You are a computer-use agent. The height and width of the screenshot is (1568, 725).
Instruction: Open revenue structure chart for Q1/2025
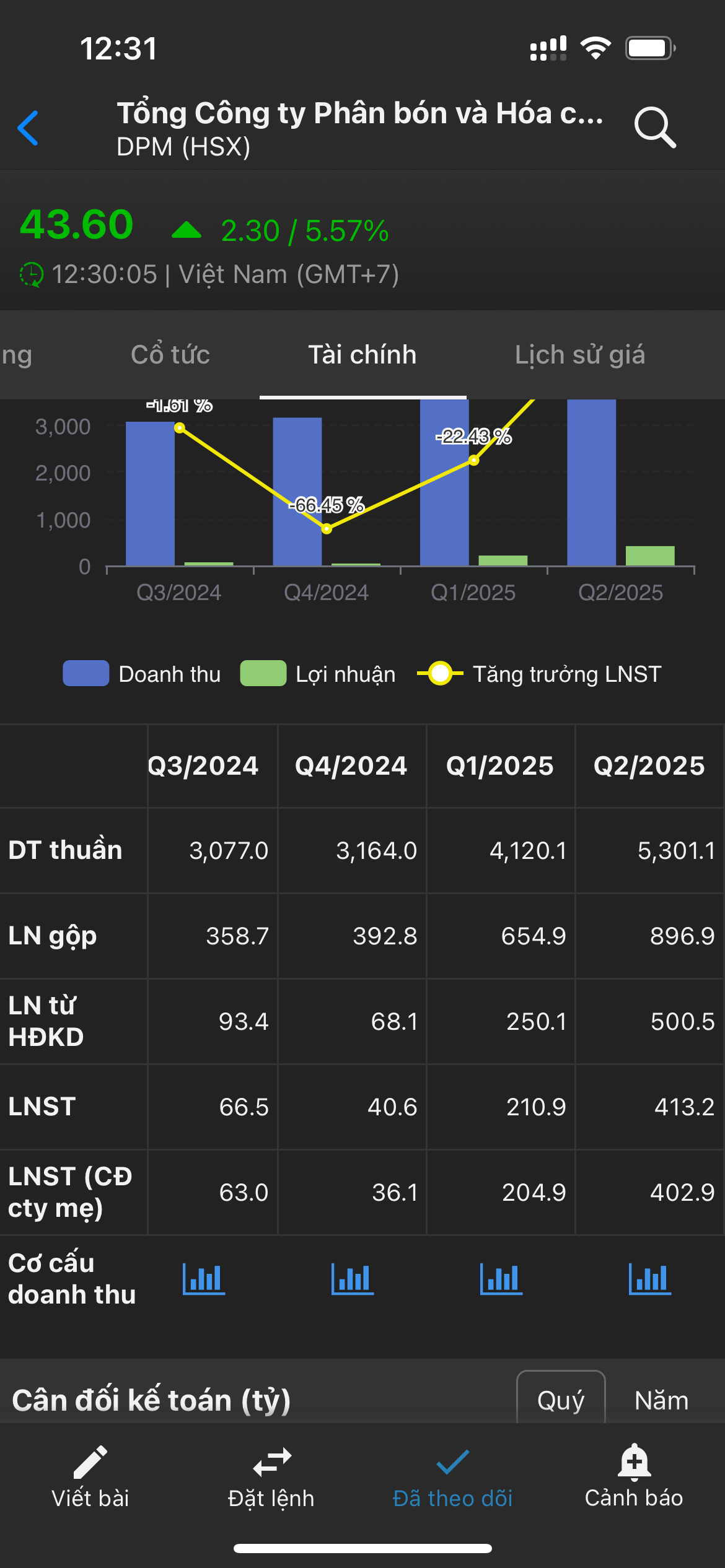[x=501, y=1279]
